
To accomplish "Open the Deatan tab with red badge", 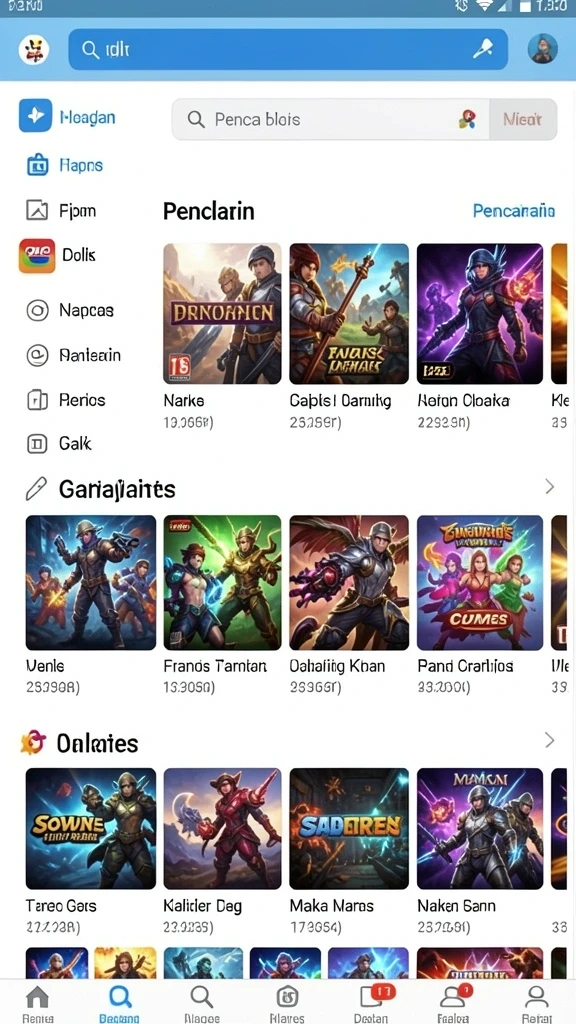I will 372,1003.
